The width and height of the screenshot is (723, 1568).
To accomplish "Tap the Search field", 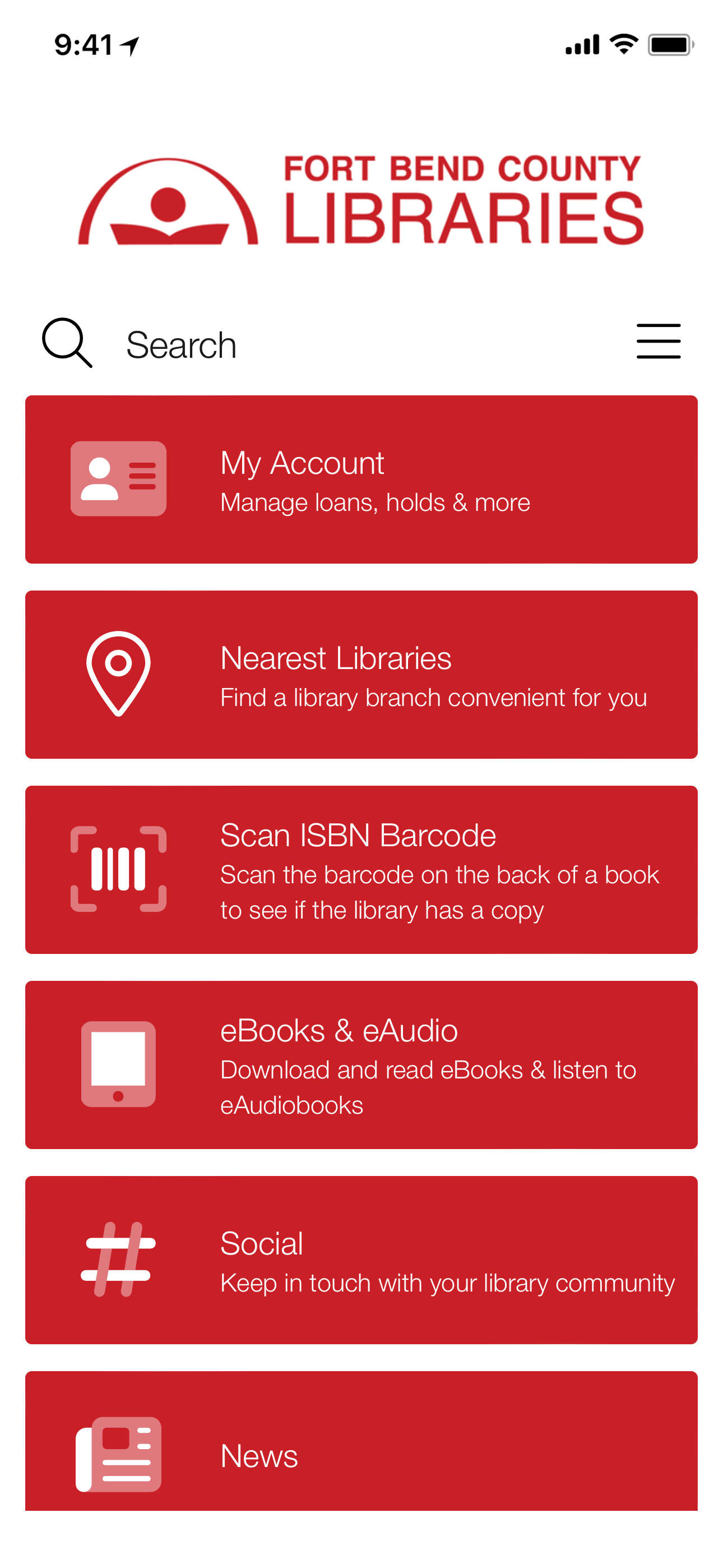I will coord(304,344).
